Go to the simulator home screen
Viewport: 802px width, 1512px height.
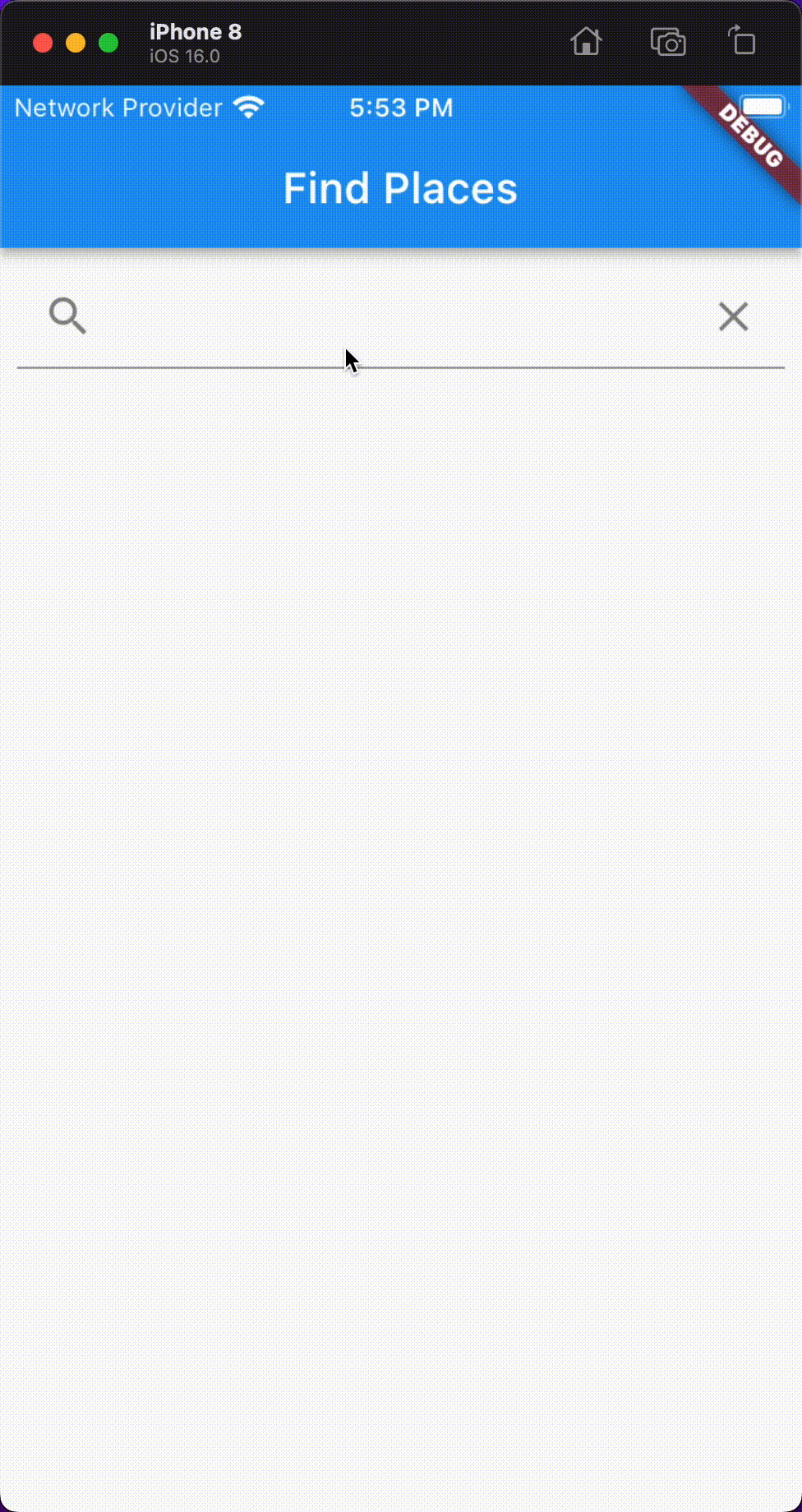pos(586,41)
